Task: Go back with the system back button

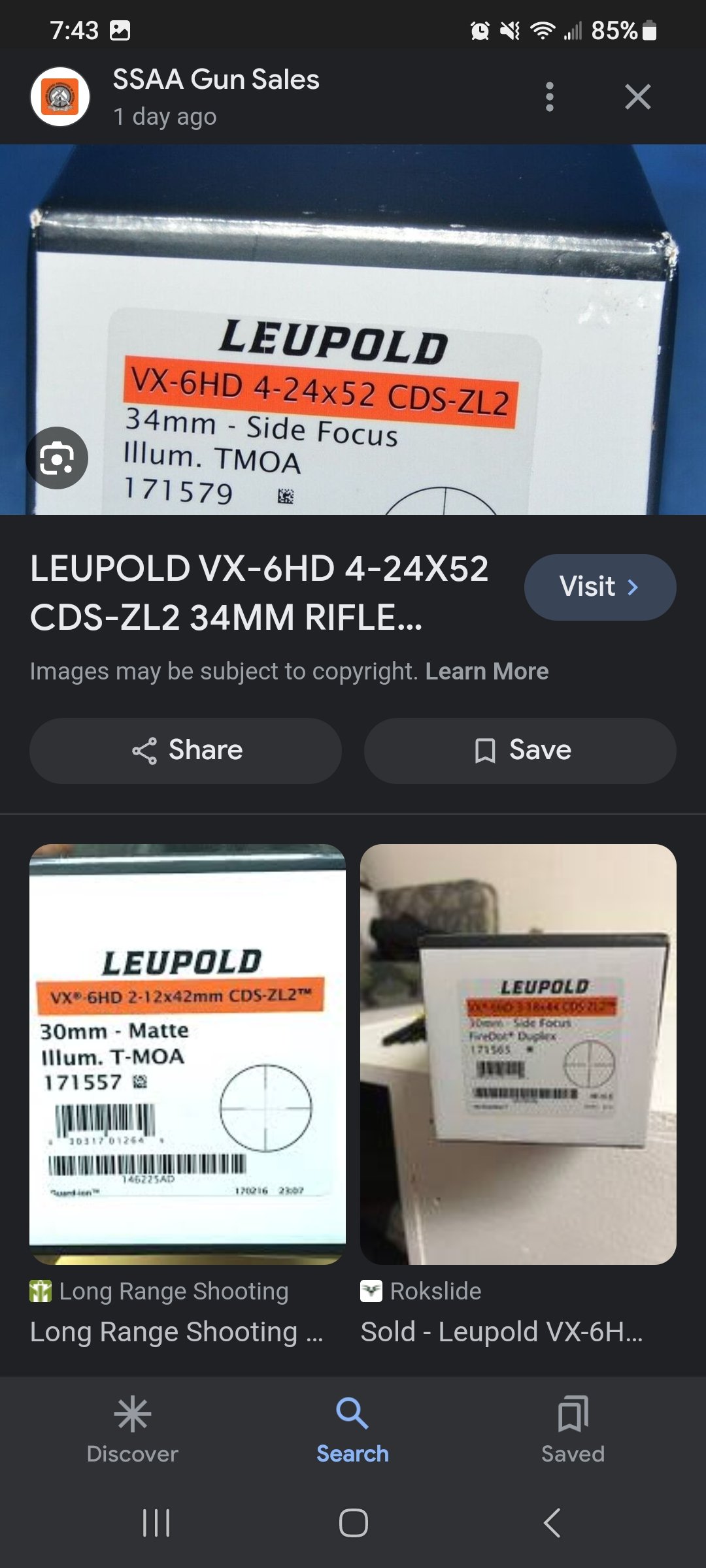Action: (552, 1523)
